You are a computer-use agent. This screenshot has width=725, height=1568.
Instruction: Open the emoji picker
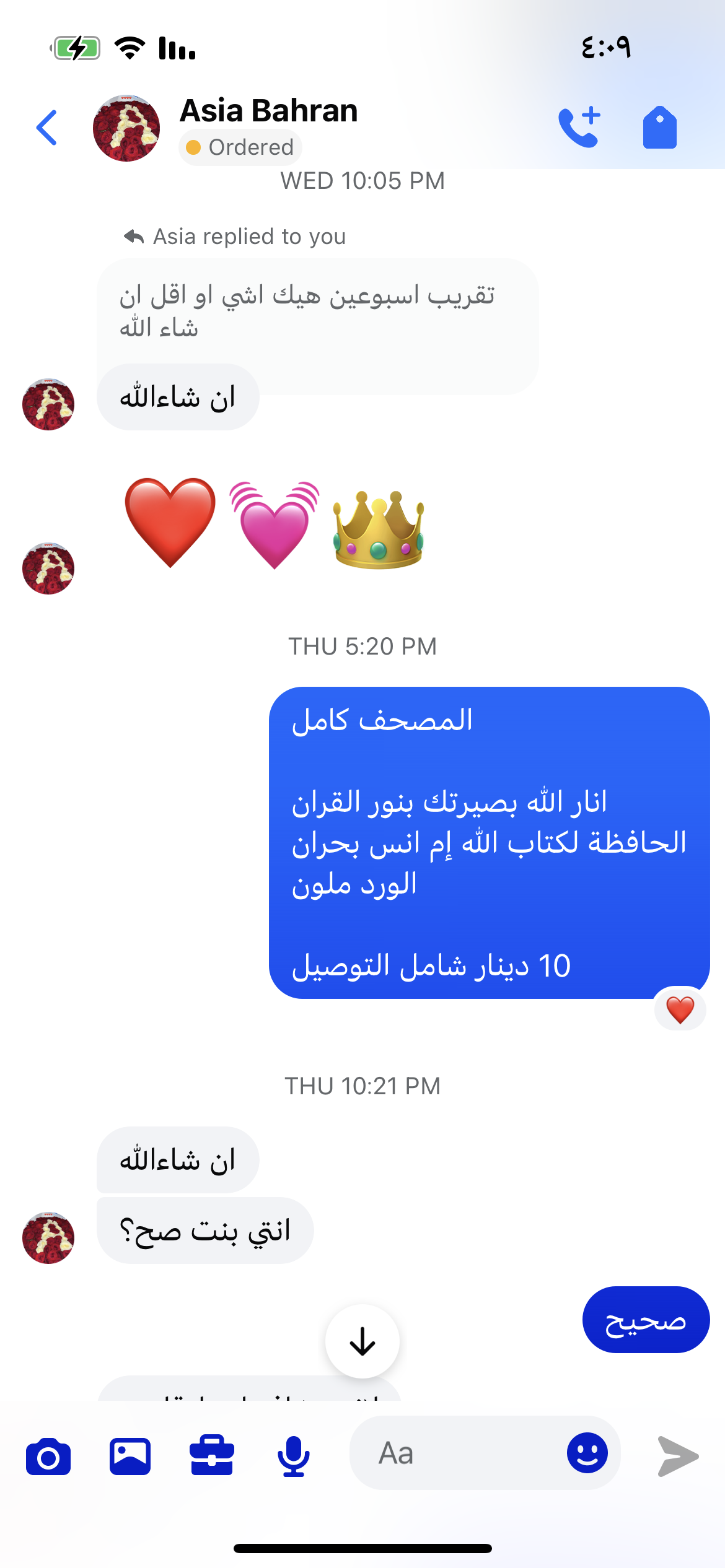click(x=587, y=1453)
